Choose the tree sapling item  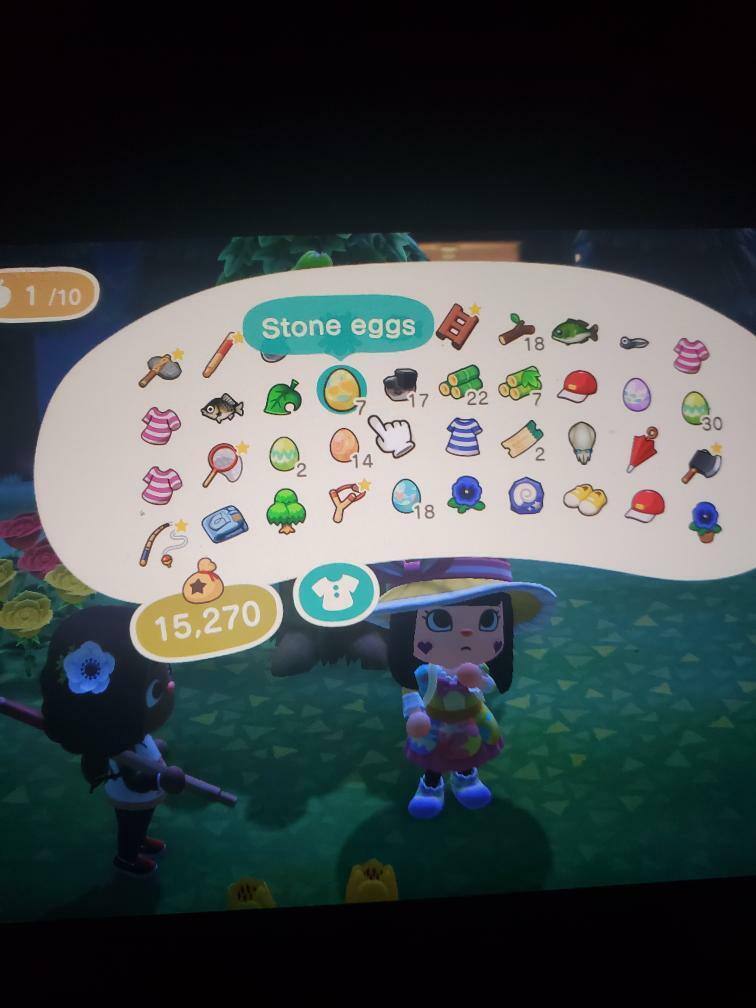[x=283, y=511]
